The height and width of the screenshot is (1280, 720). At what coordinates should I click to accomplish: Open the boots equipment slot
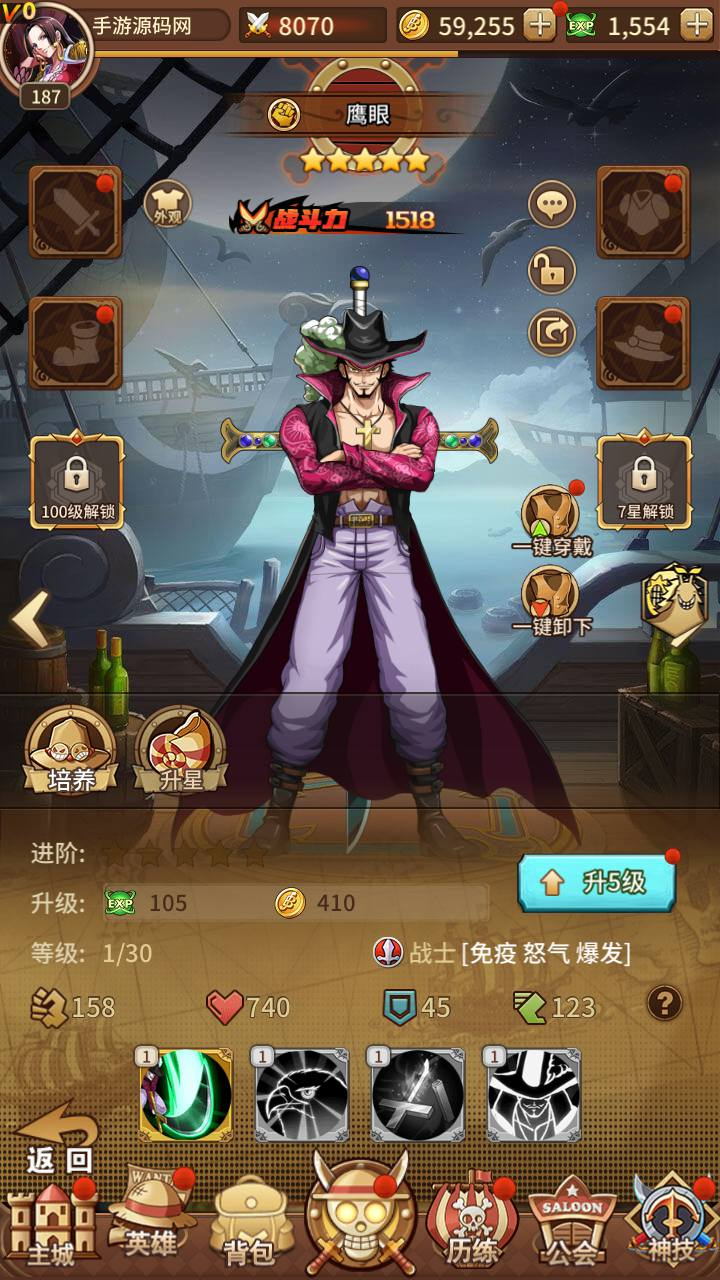pyautogui.click(x=76, y=343)
